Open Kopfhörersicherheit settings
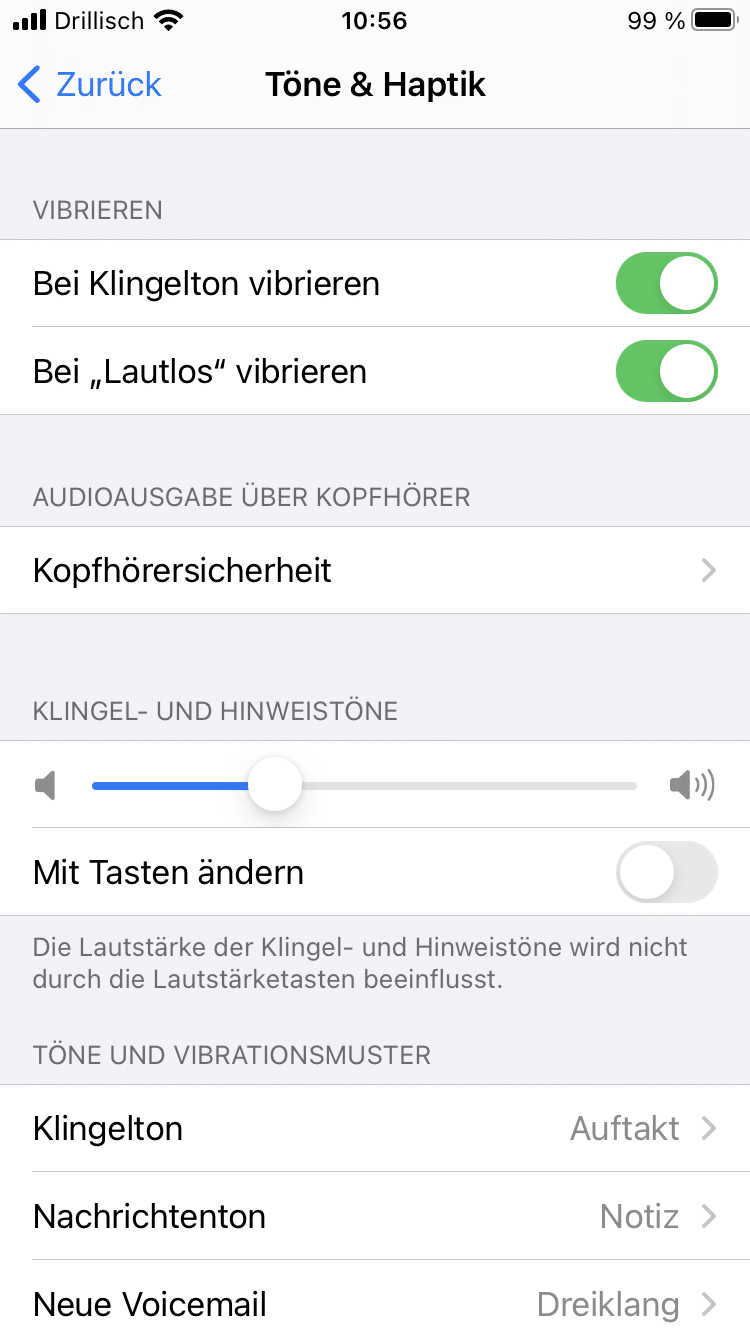Screen dimensions: 750x1334 375,571
